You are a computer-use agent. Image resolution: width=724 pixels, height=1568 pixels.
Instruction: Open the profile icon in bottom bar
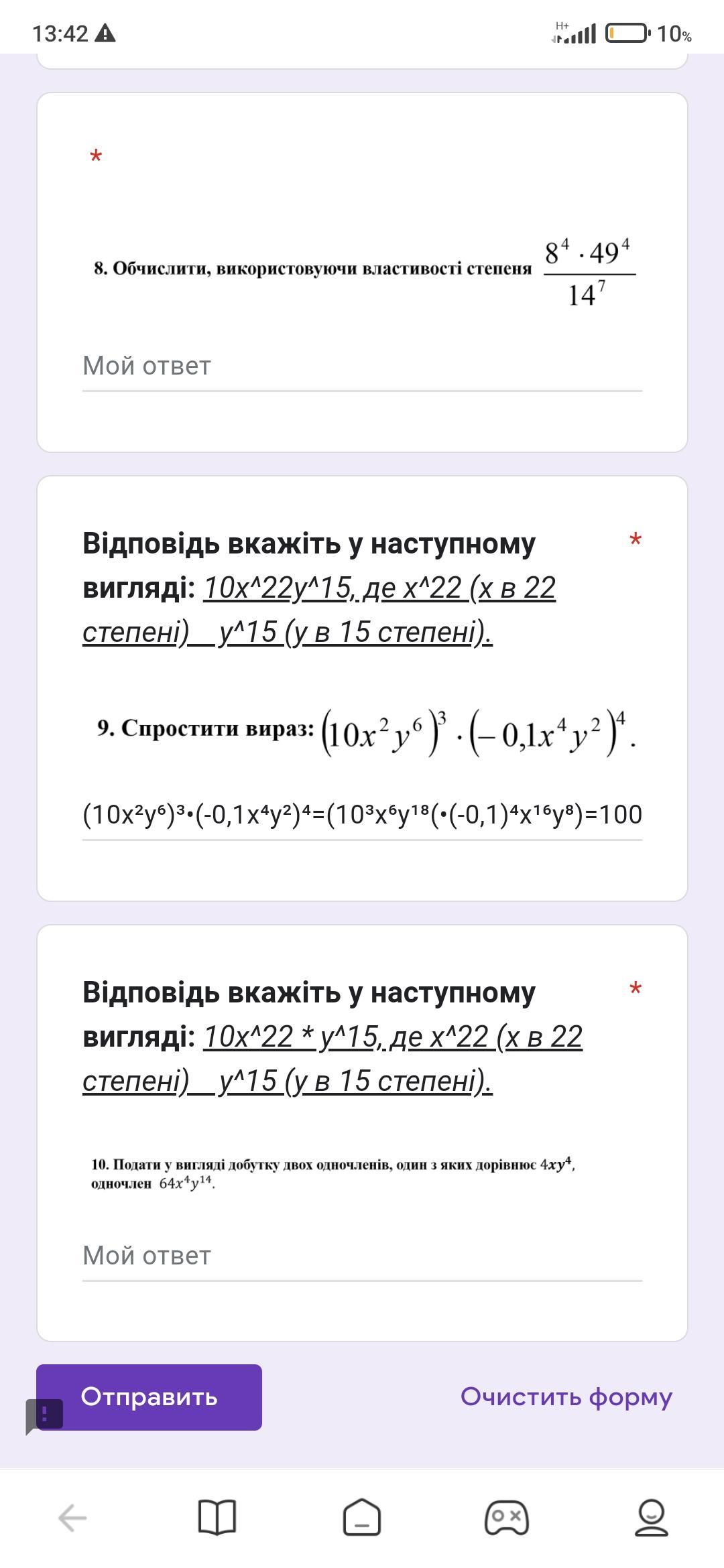651,1518
